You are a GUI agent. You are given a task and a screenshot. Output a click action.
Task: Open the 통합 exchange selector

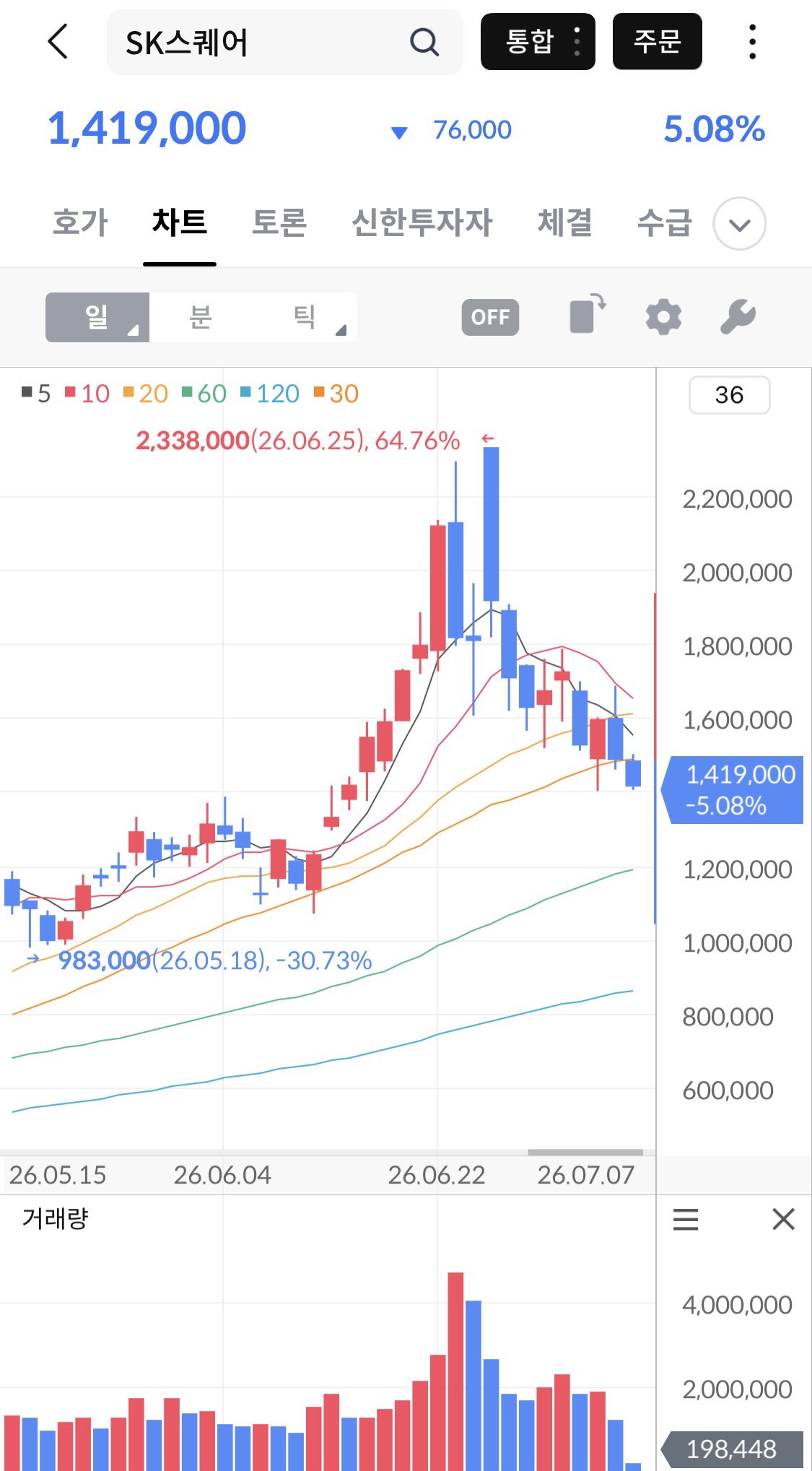click(538, 41)
